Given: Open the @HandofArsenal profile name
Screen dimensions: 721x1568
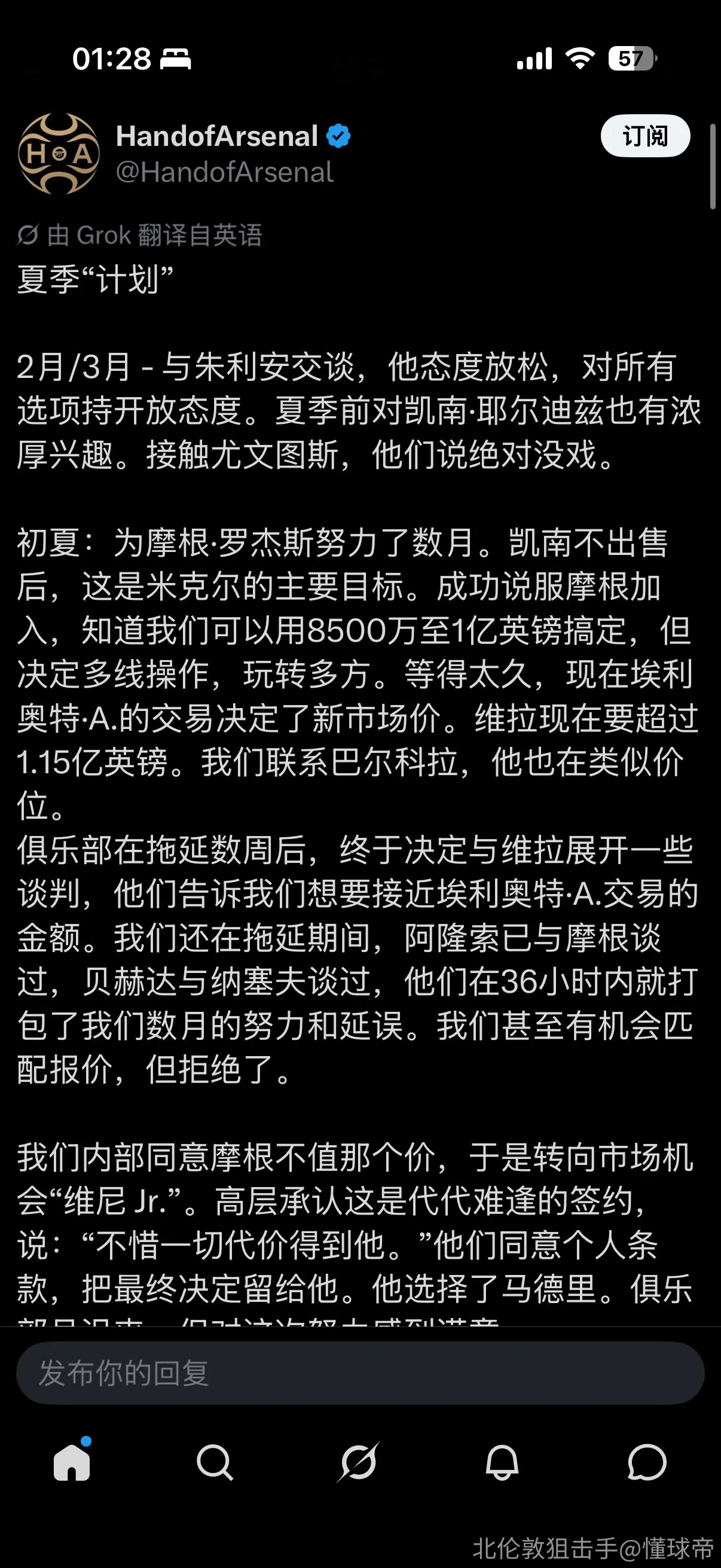Looking at the screenshot, I should pos(225,172).
